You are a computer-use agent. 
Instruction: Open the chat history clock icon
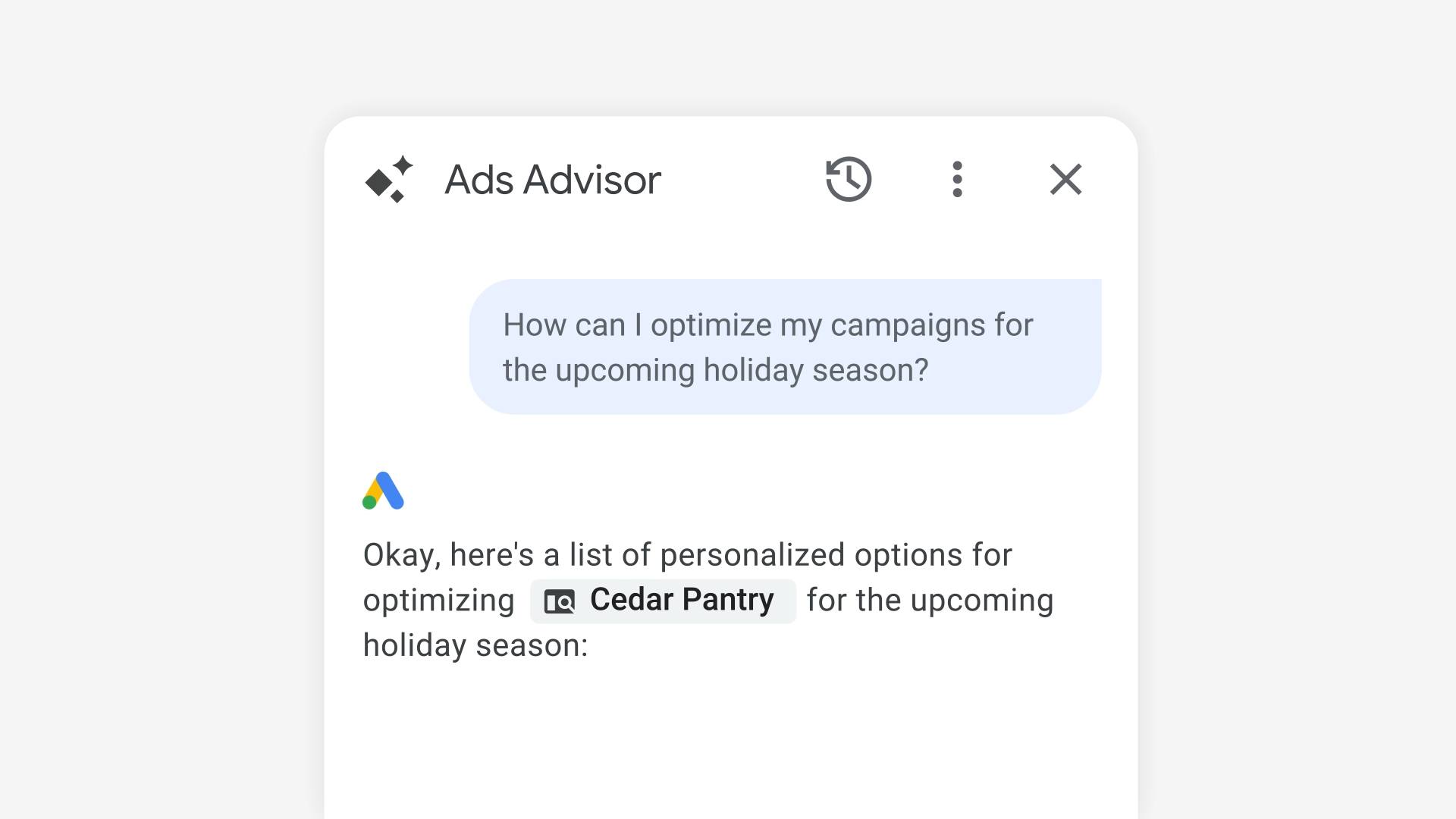pos(849,180)
